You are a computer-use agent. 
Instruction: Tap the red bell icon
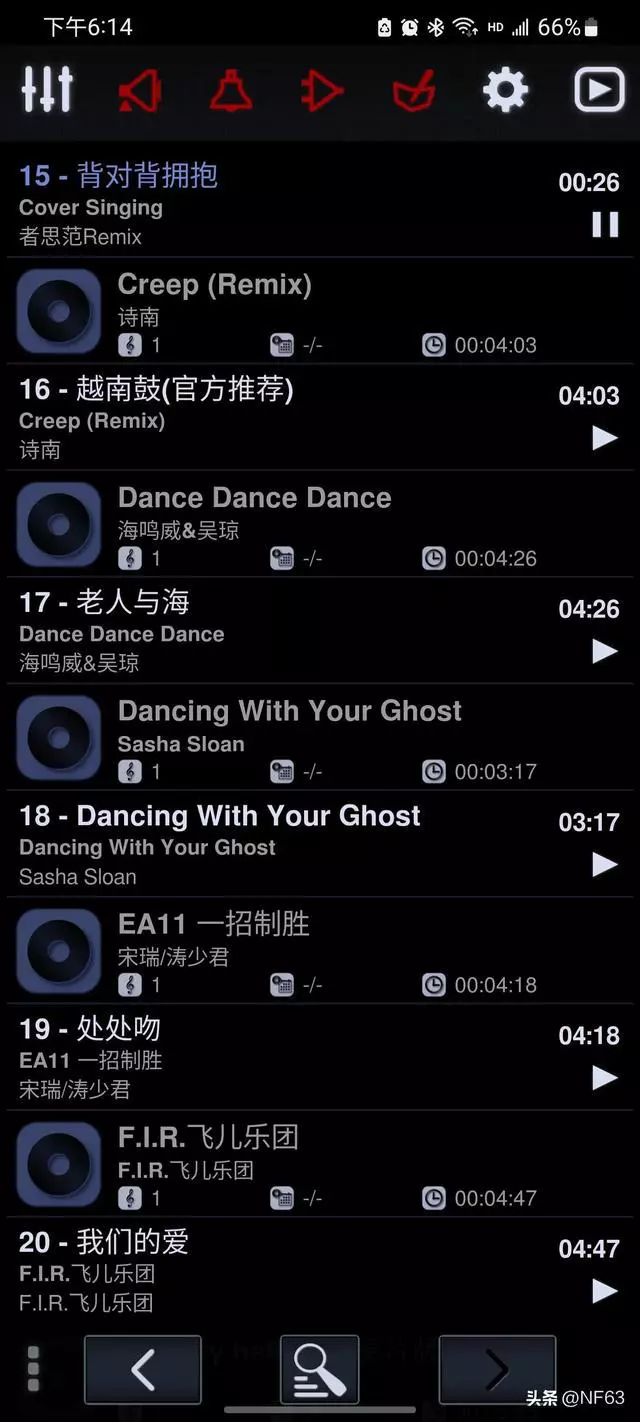click(x=230, y=92)
